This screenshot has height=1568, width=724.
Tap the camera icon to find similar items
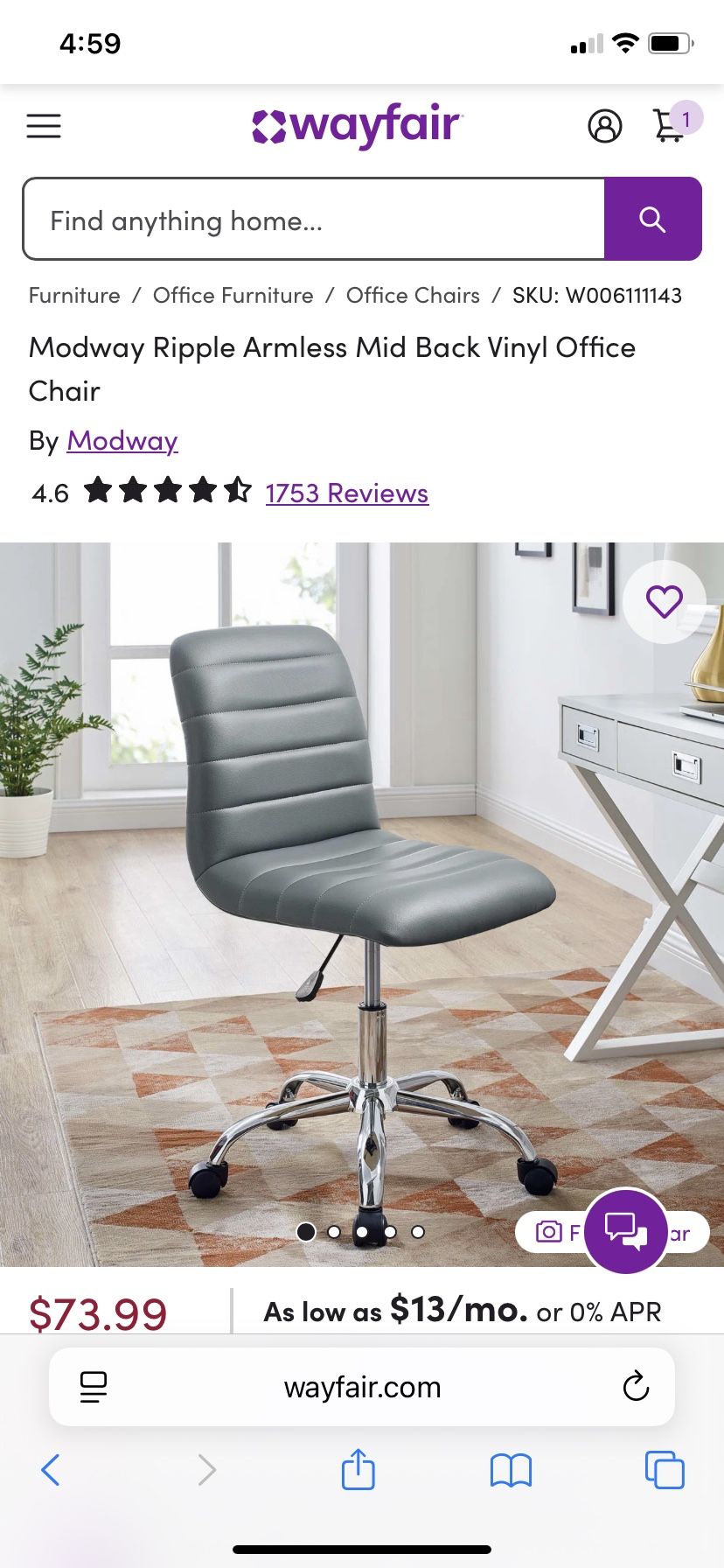[547, 1231]
